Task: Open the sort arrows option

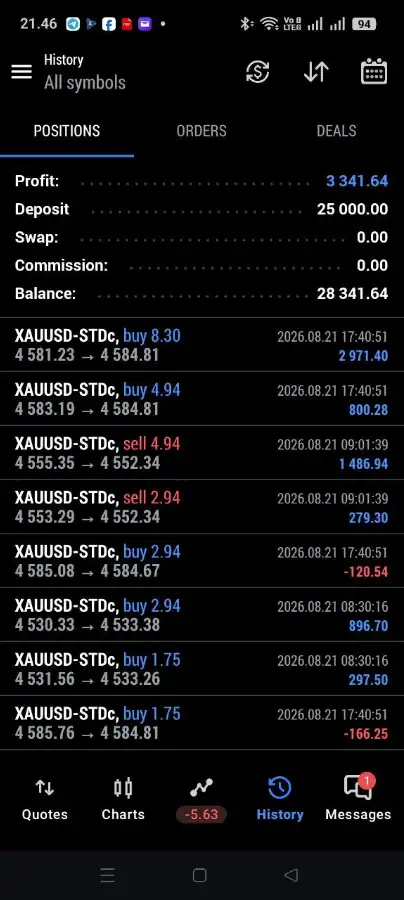Action: click(x=316, y=72)
